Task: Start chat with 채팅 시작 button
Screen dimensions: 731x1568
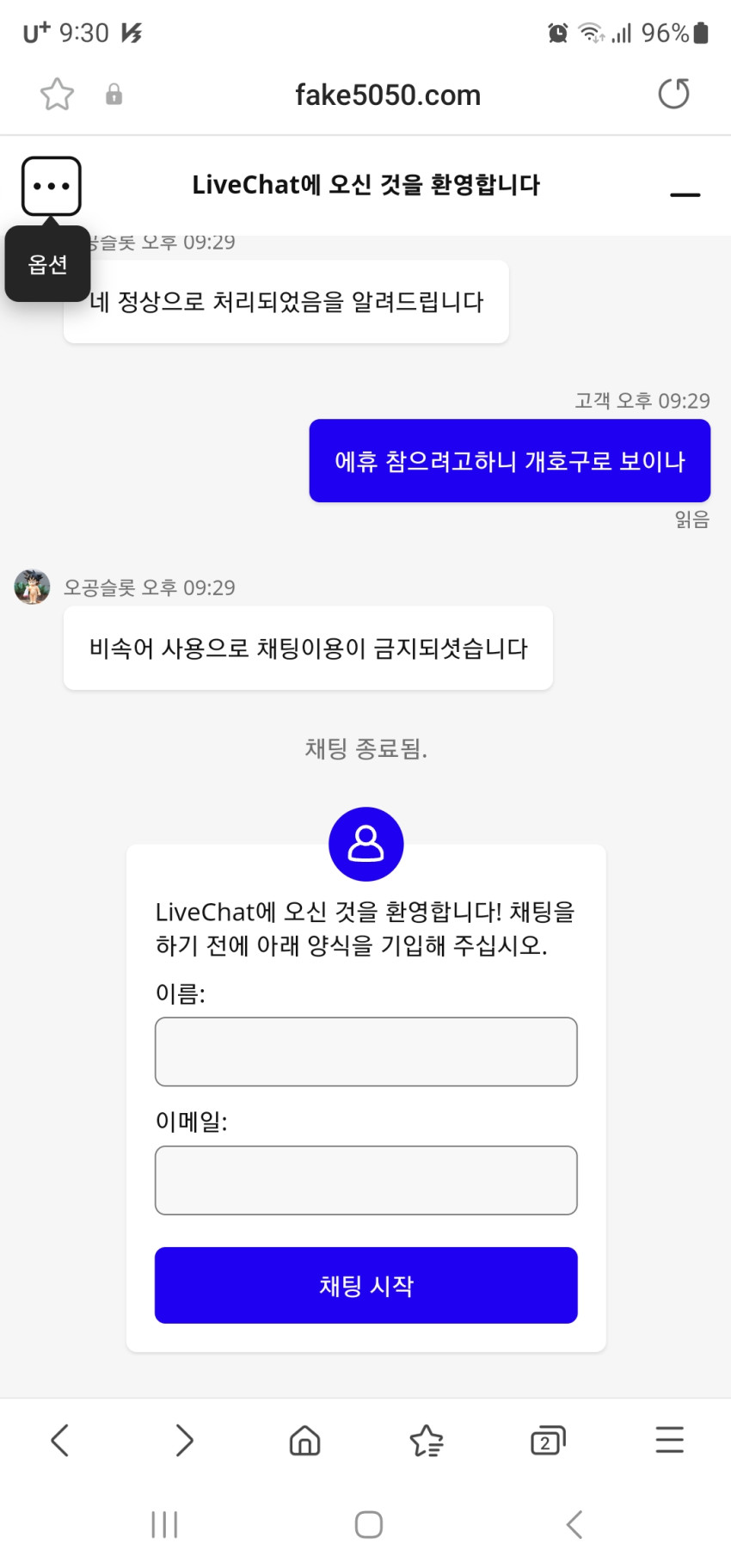Action: [365, 1285]
